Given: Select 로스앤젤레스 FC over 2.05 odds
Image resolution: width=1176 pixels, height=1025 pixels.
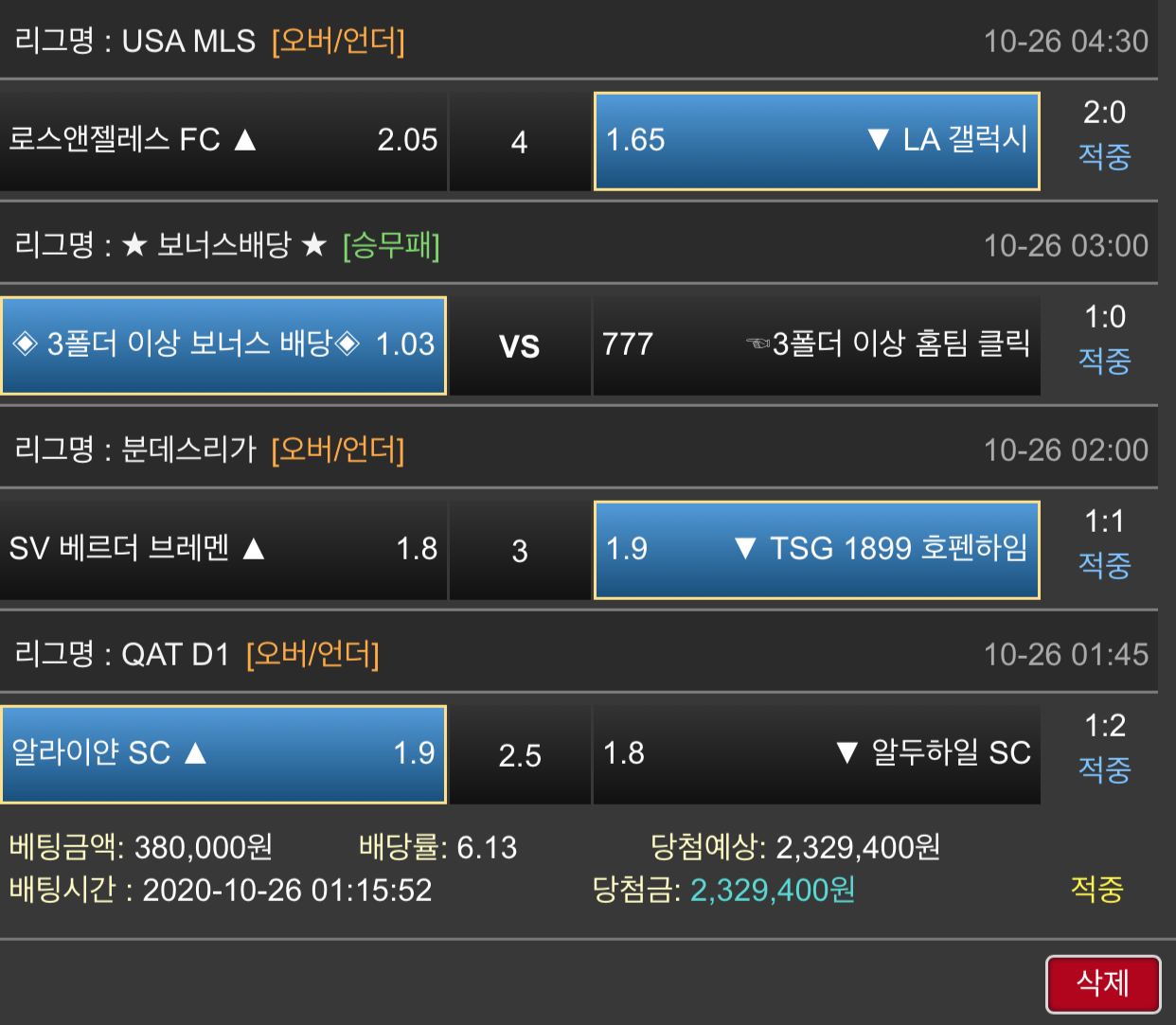Looking at the screenshot, I should pyautogui.click(x=223, y=141).
